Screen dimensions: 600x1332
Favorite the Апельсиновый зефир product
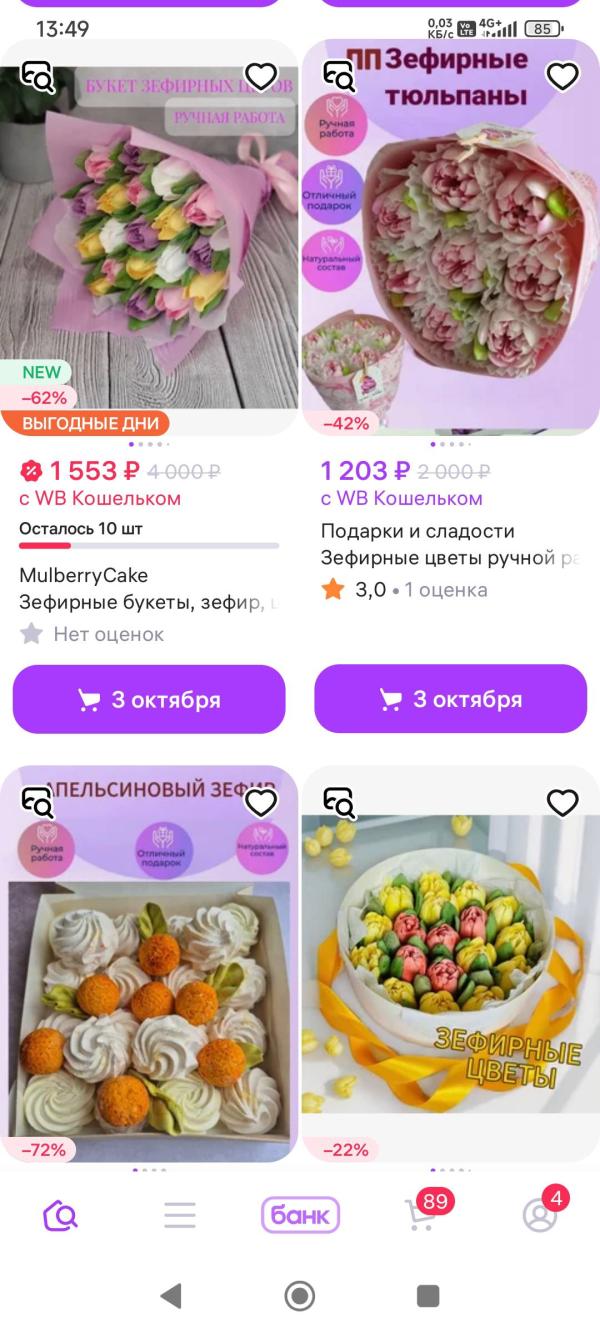click(x=261, y=802)
